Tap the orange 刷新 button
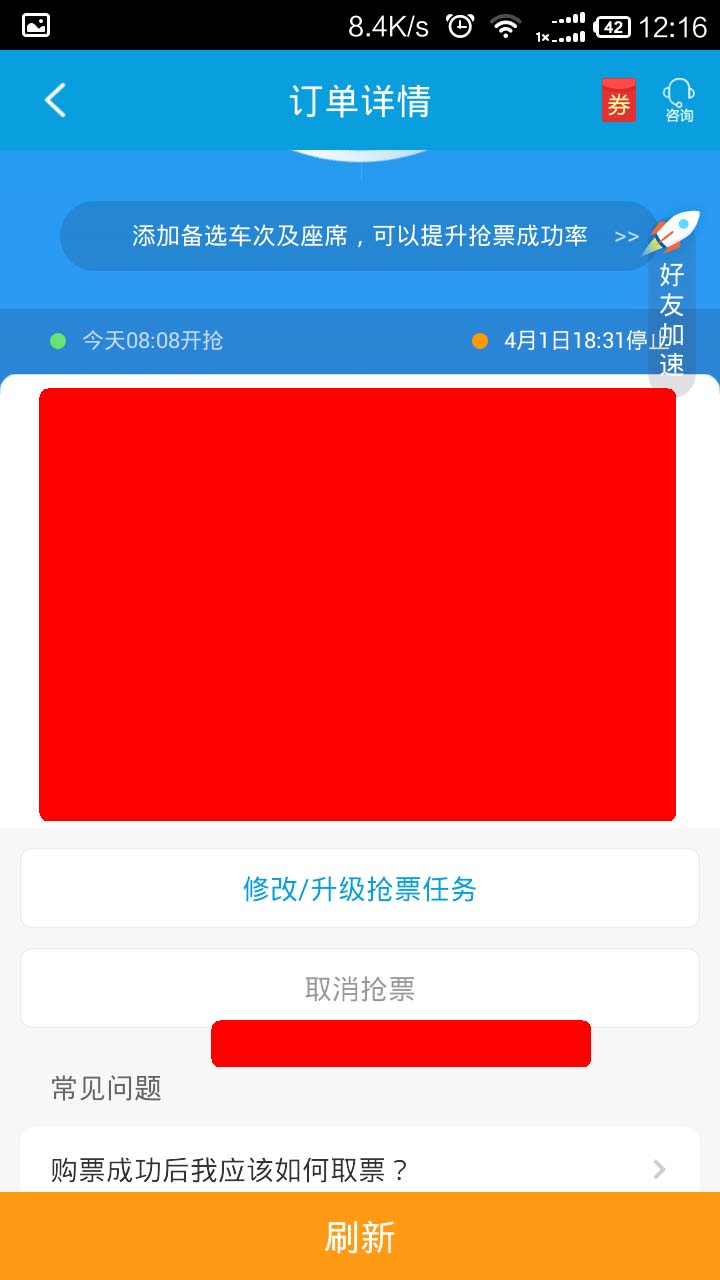The width and height of the screenshot is (720, 1280). 360,1237
